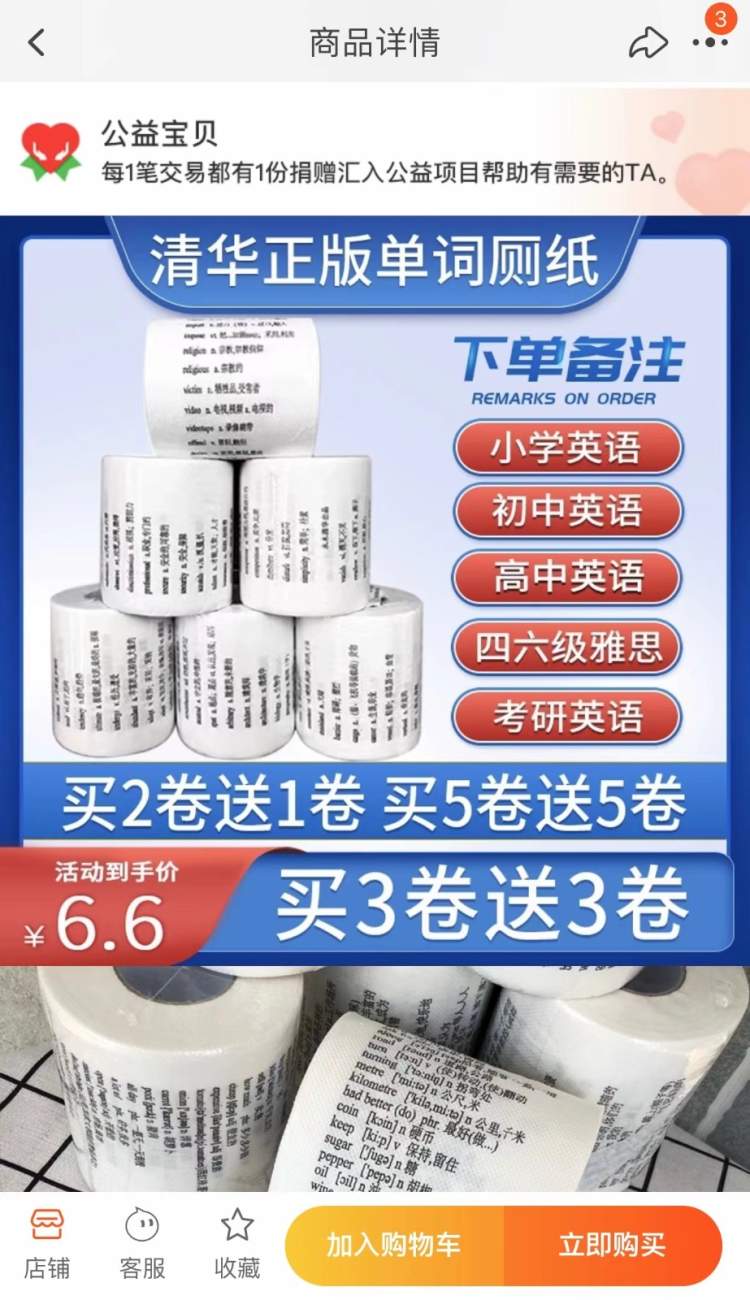Open the overflow menu with 3 badge
Image resolution: width=750 pixels, height=1300 pixels.
pyautogui.click(x=709, y=42)
